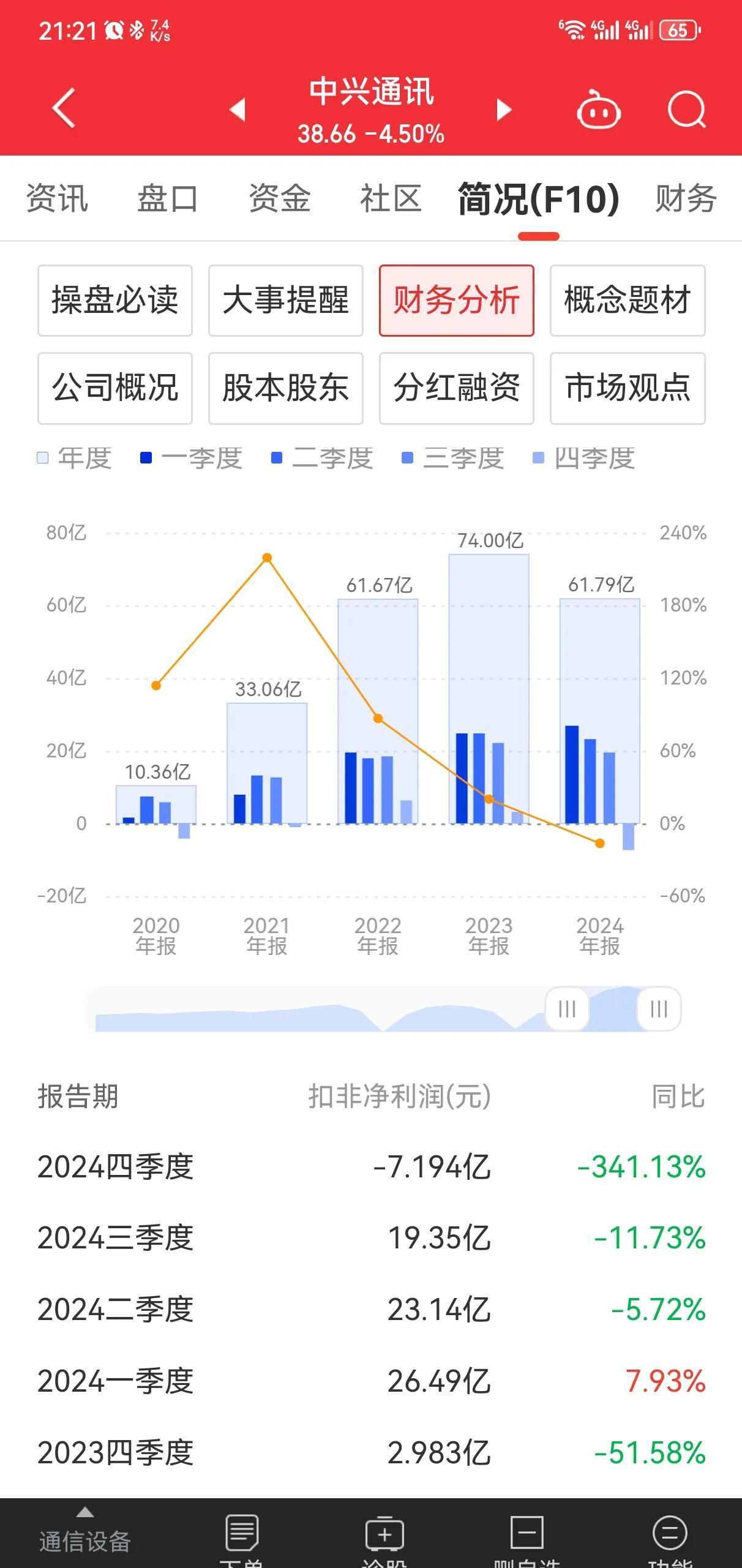Switch to the 资金 tab
Screen dimensions: 742x1568
[x=279, y=198]
